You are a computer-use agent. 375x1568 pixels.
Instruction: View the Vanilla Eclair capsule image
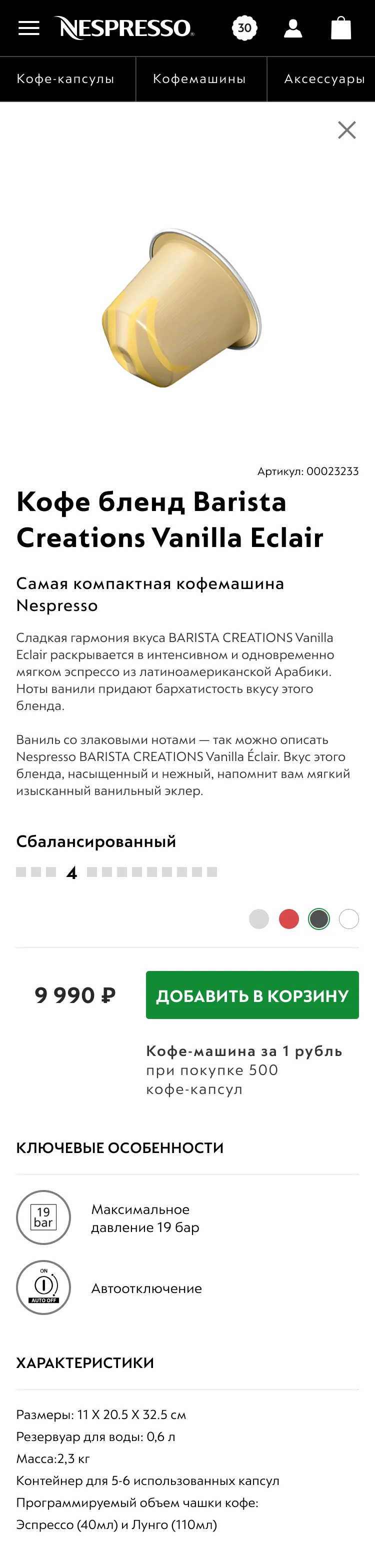[181, 308]
